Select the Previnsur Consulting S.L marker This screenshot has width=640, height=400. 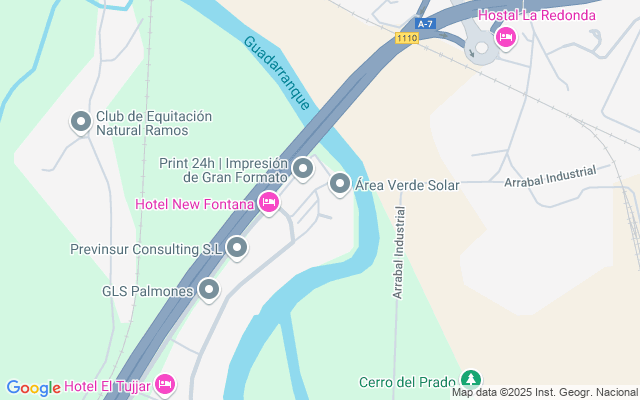pos(237,247)
